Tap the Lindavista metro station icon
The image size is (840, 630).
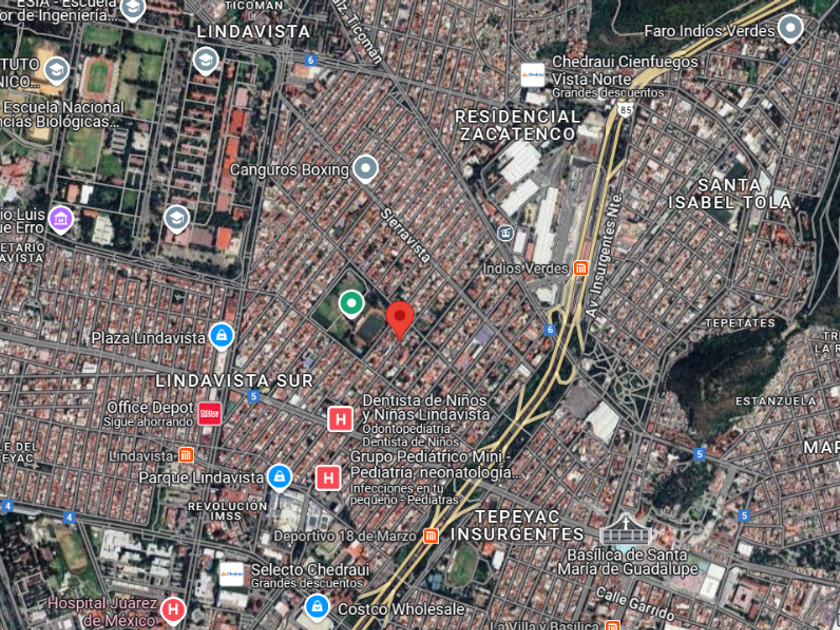[x=186, y=455]
